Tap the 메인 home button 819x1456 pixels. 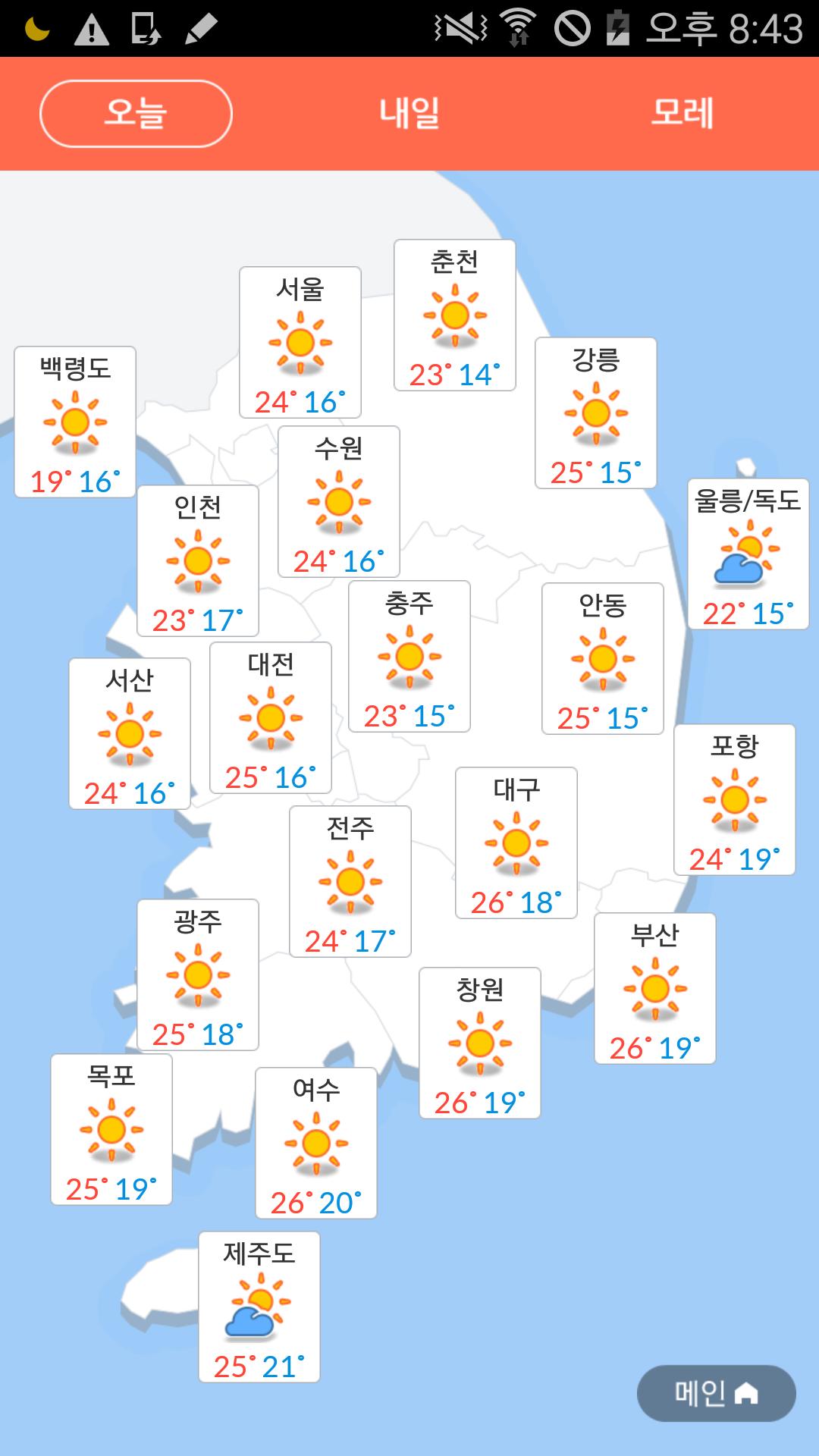point(717,1393)
